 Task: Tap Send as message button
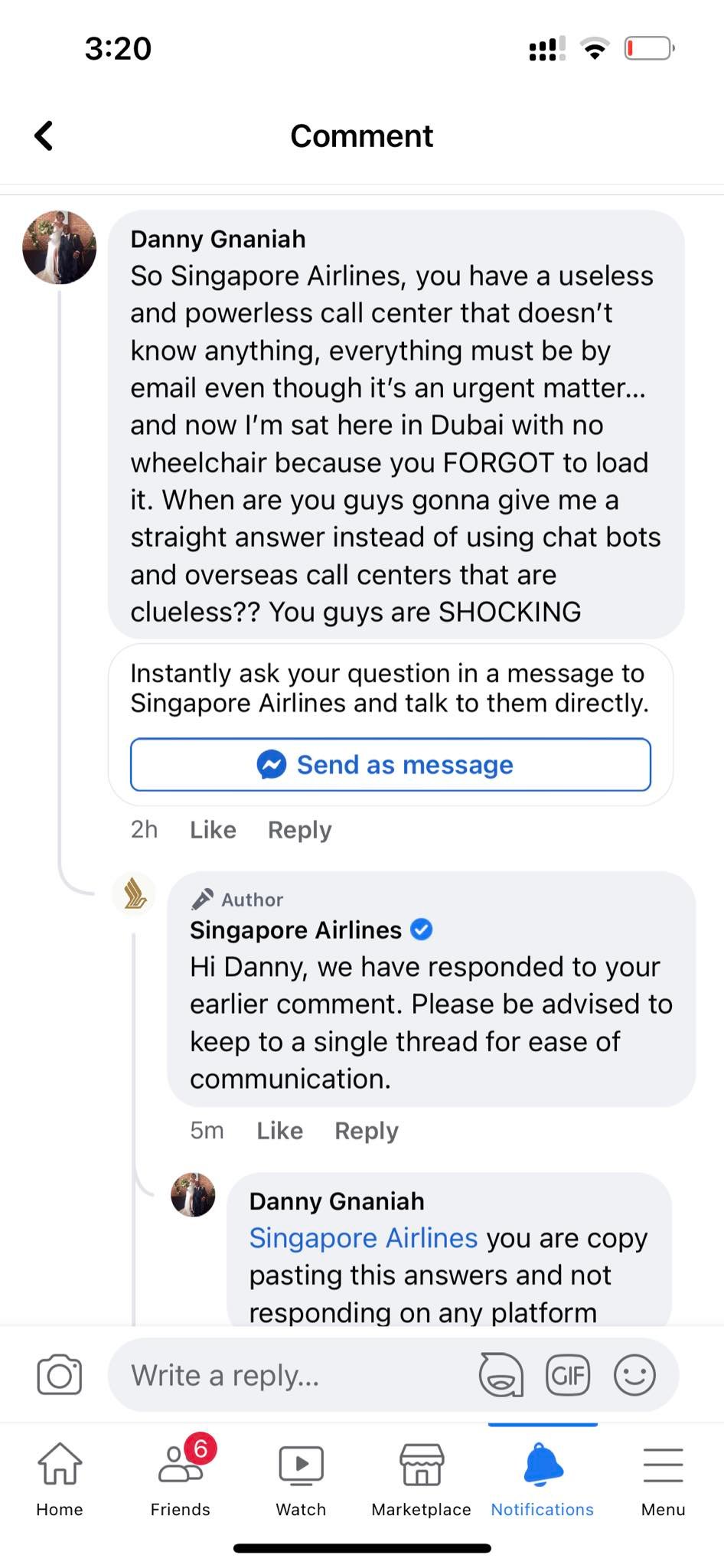(x=390, y=764)
